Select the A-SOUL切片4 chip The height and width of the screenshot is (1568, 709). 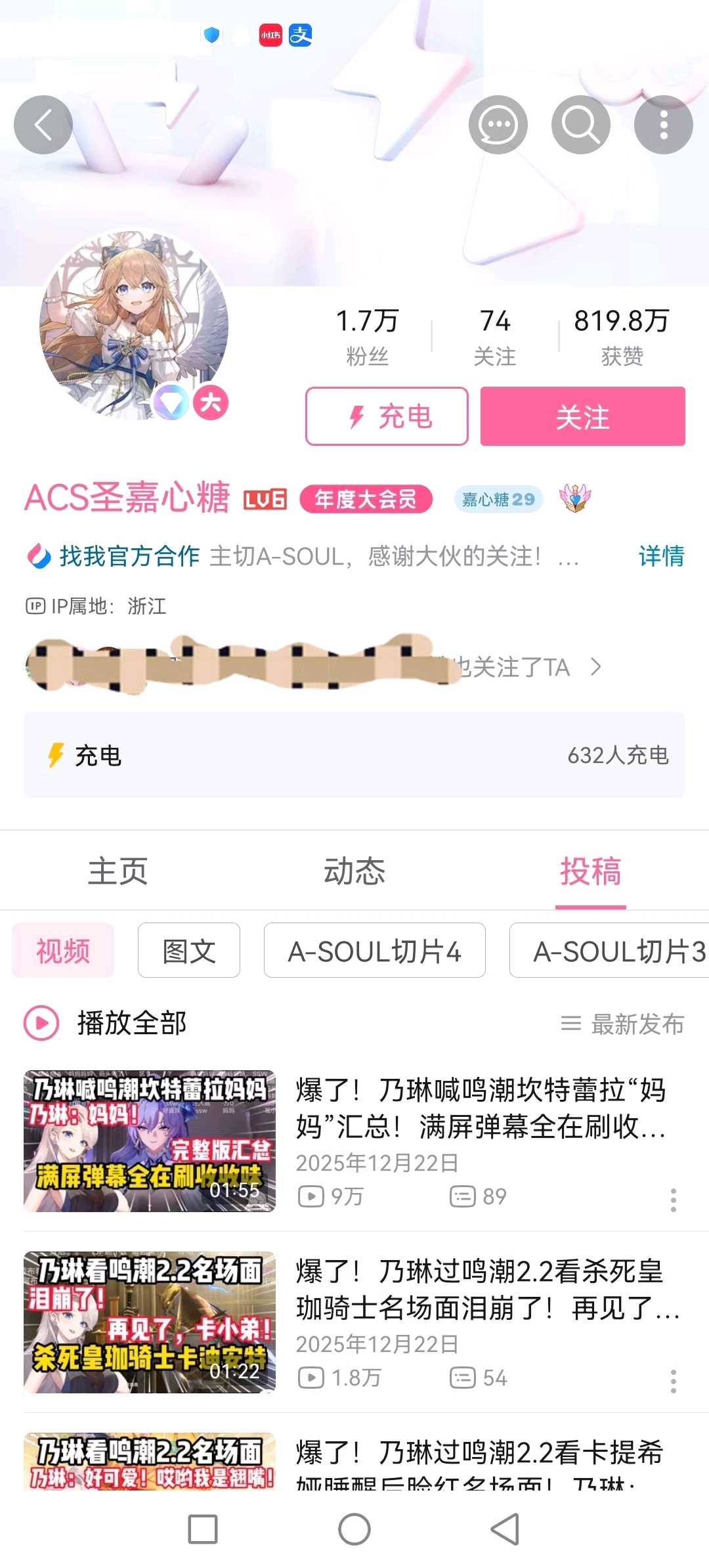click(x=375, y=950)
